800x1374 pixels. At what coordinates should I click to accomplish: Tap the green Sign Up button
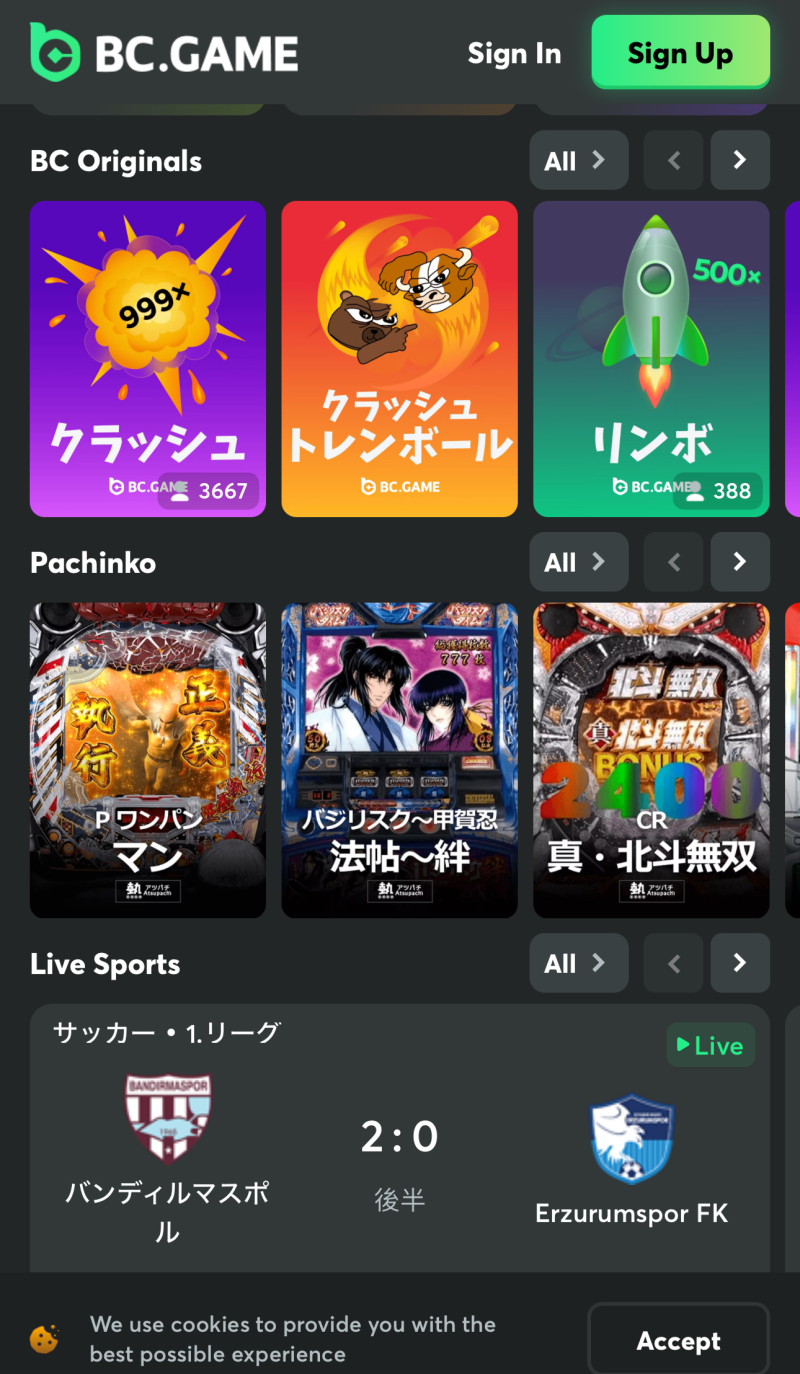(680, 54)
